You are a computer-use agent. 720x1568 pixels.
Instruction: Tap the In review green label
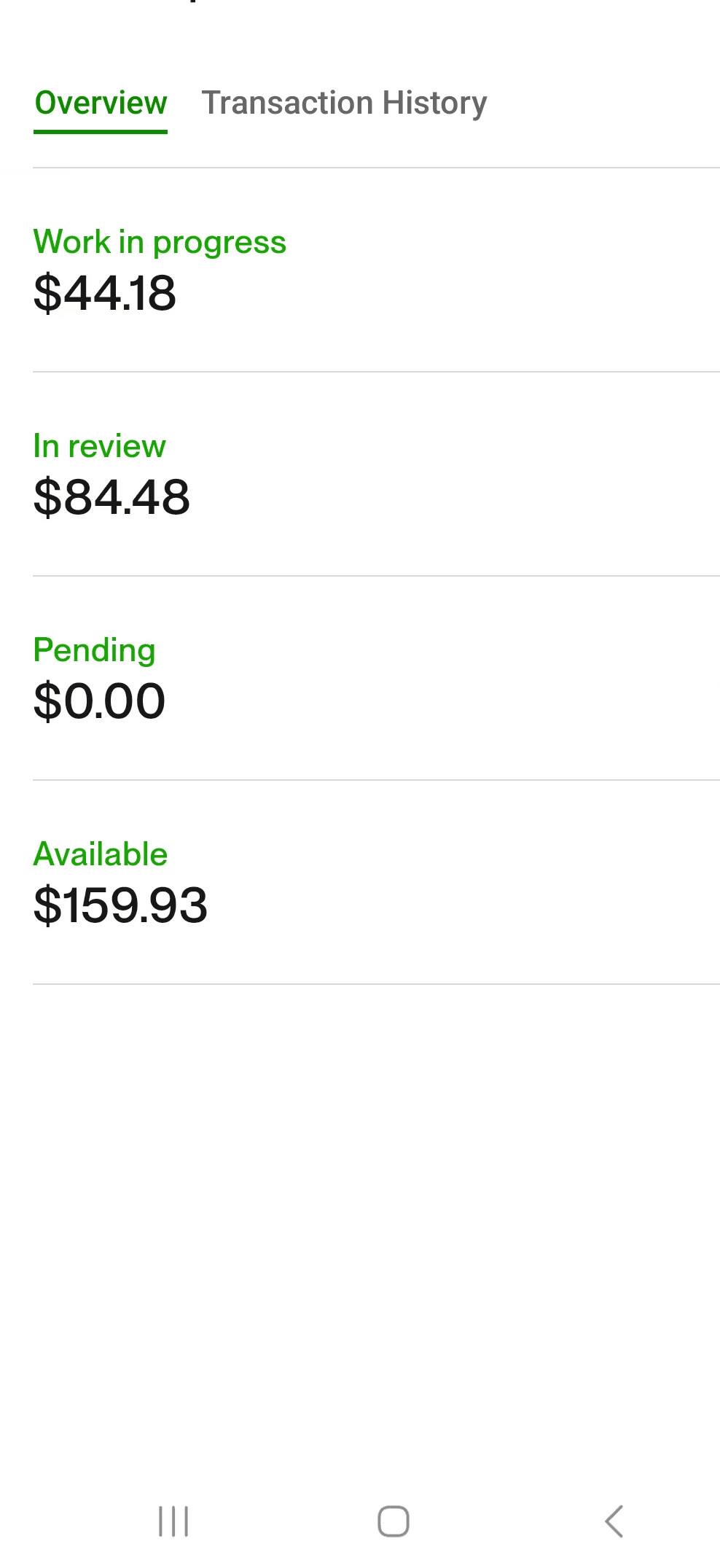point(99,445)
